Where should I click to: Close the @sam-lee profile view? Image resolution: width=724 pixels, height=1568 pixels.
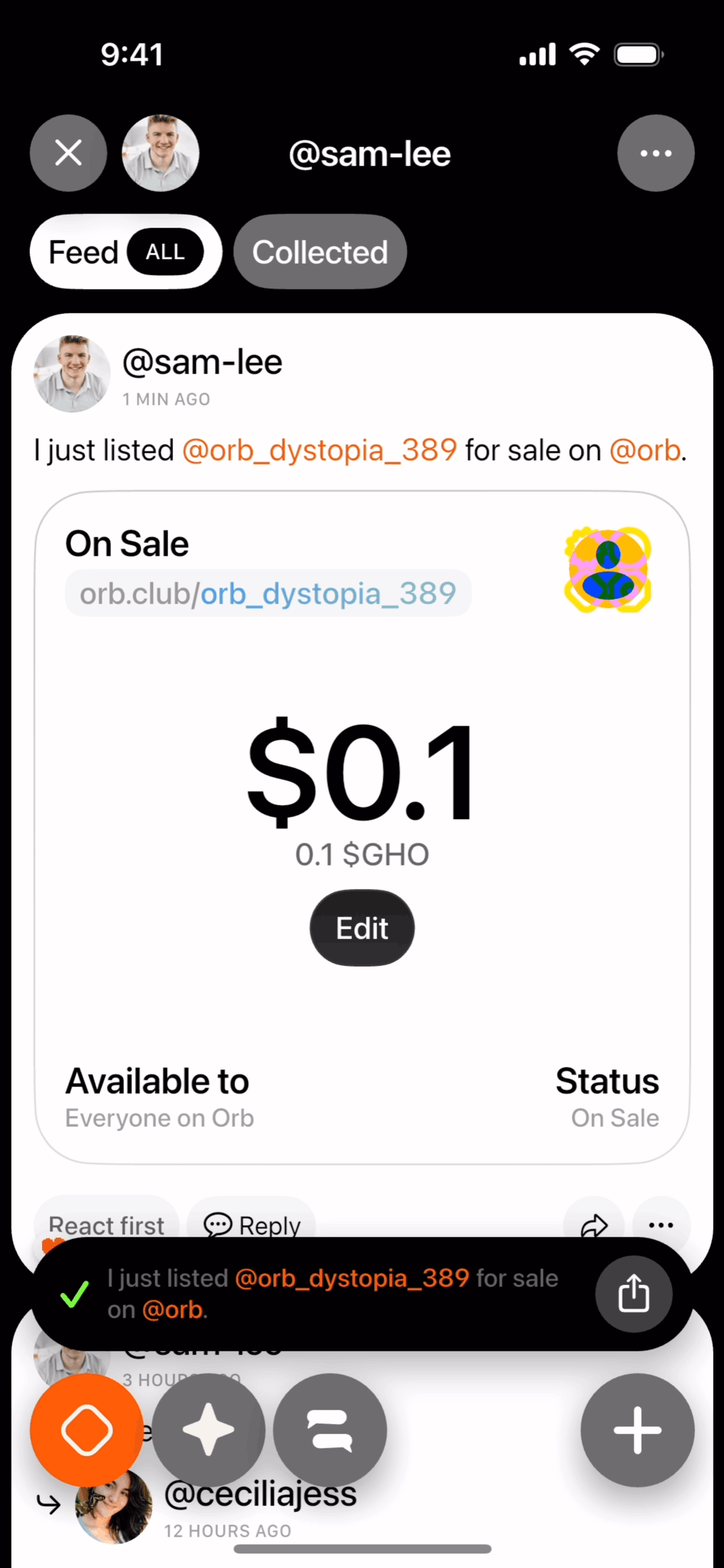tap(68, 153)
